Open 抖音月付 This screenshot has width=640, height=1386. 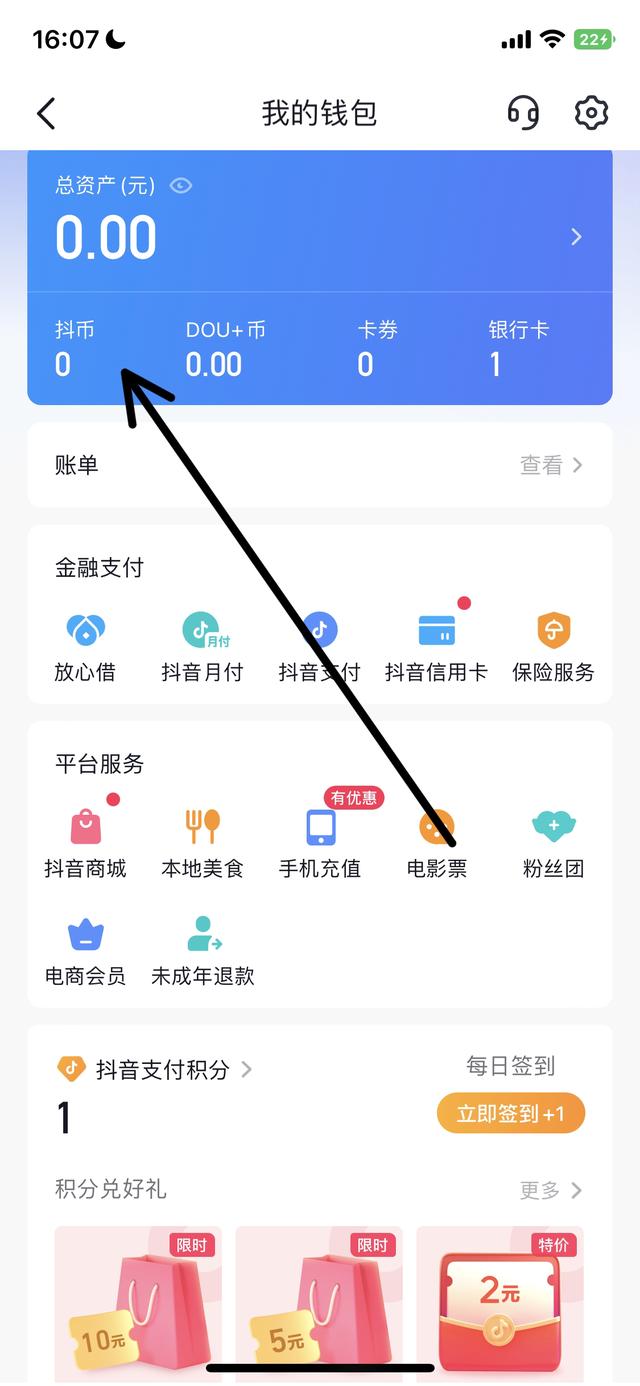(202, 648)
